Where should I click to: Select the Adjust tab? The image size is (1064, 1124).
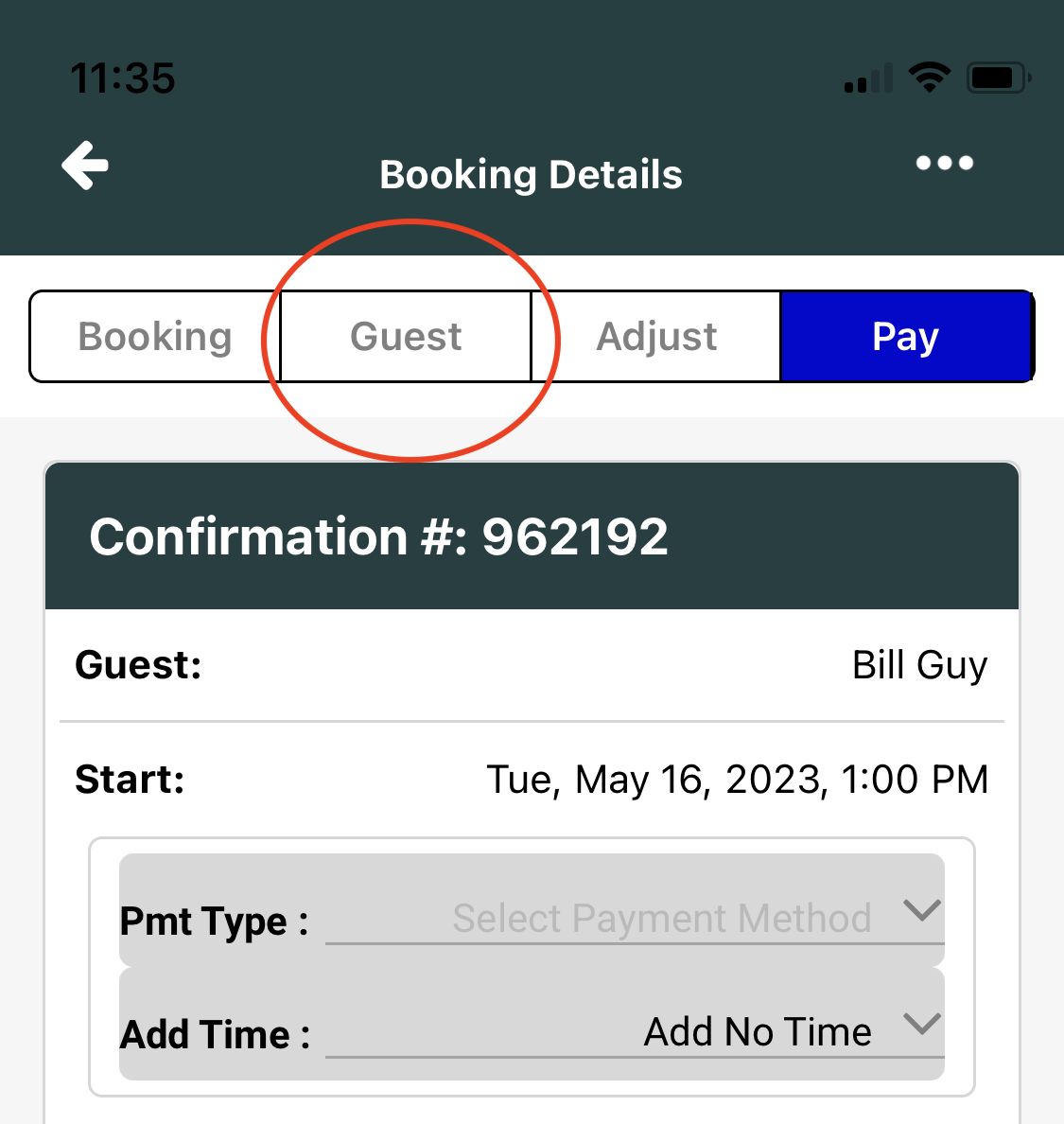coord(656,336)
